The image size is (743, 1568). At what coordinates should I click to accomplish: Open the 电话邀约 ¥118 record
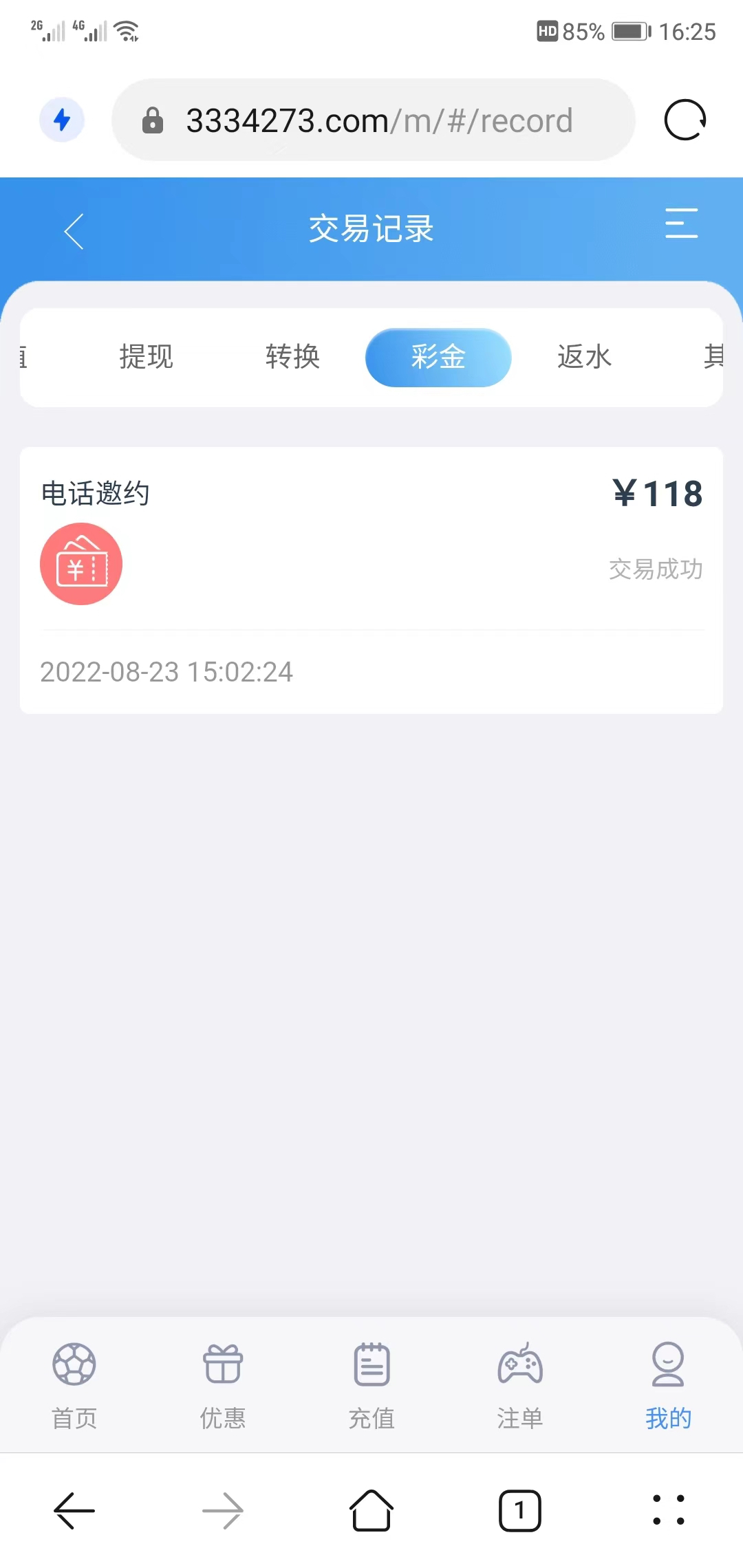[371, 543]
